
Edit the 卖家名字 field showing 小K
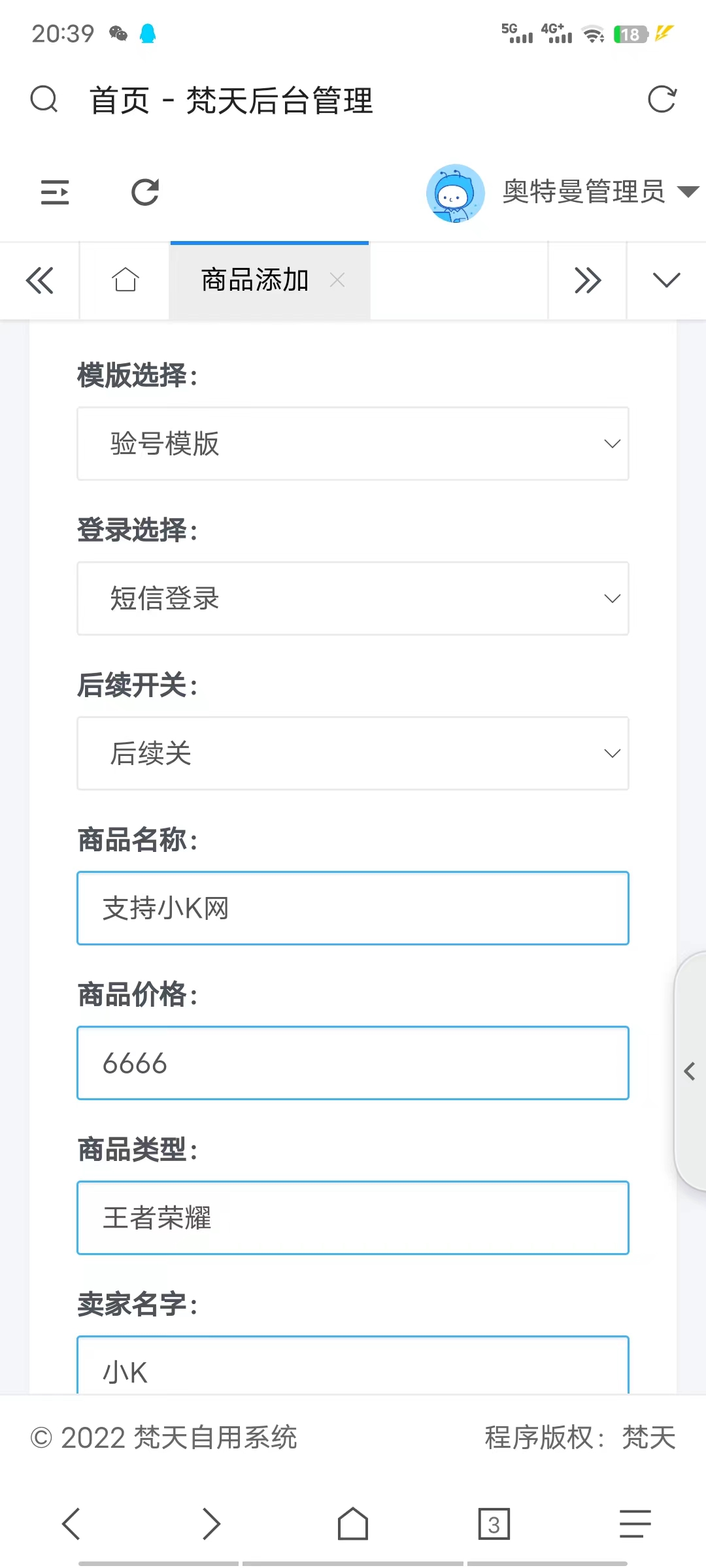click(x=352, y=1369)
